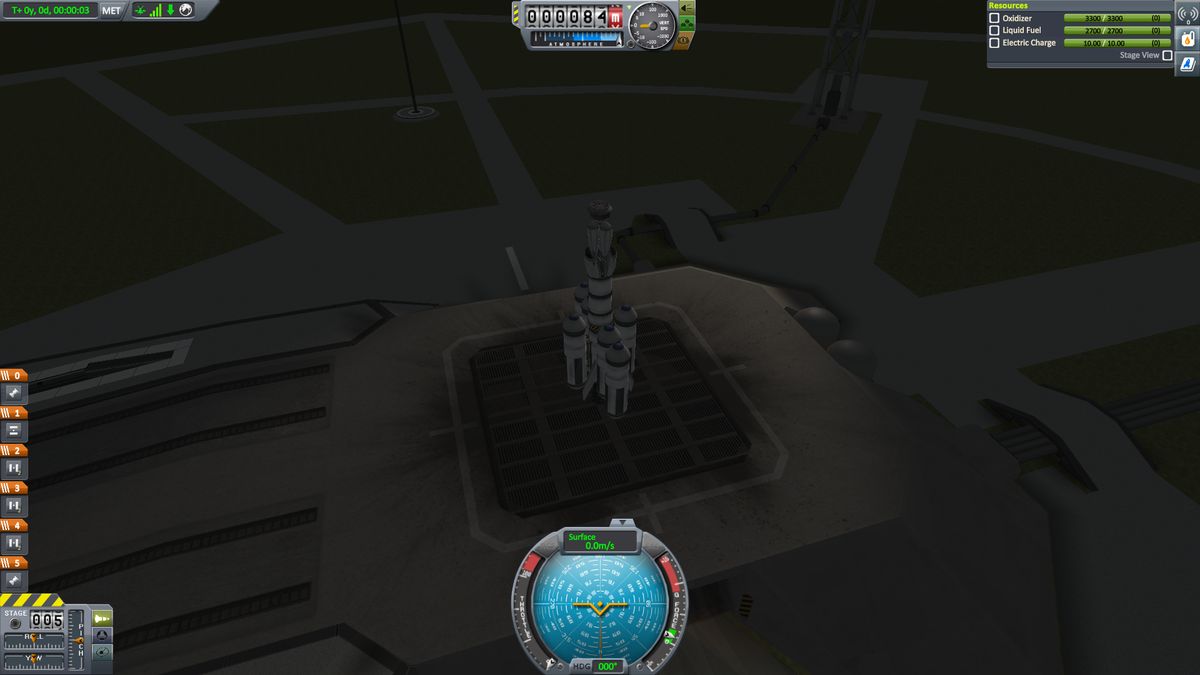Select stage 1 in the staging stack
The width and height of the screenshot is (1200, 675).
(14, 413)
